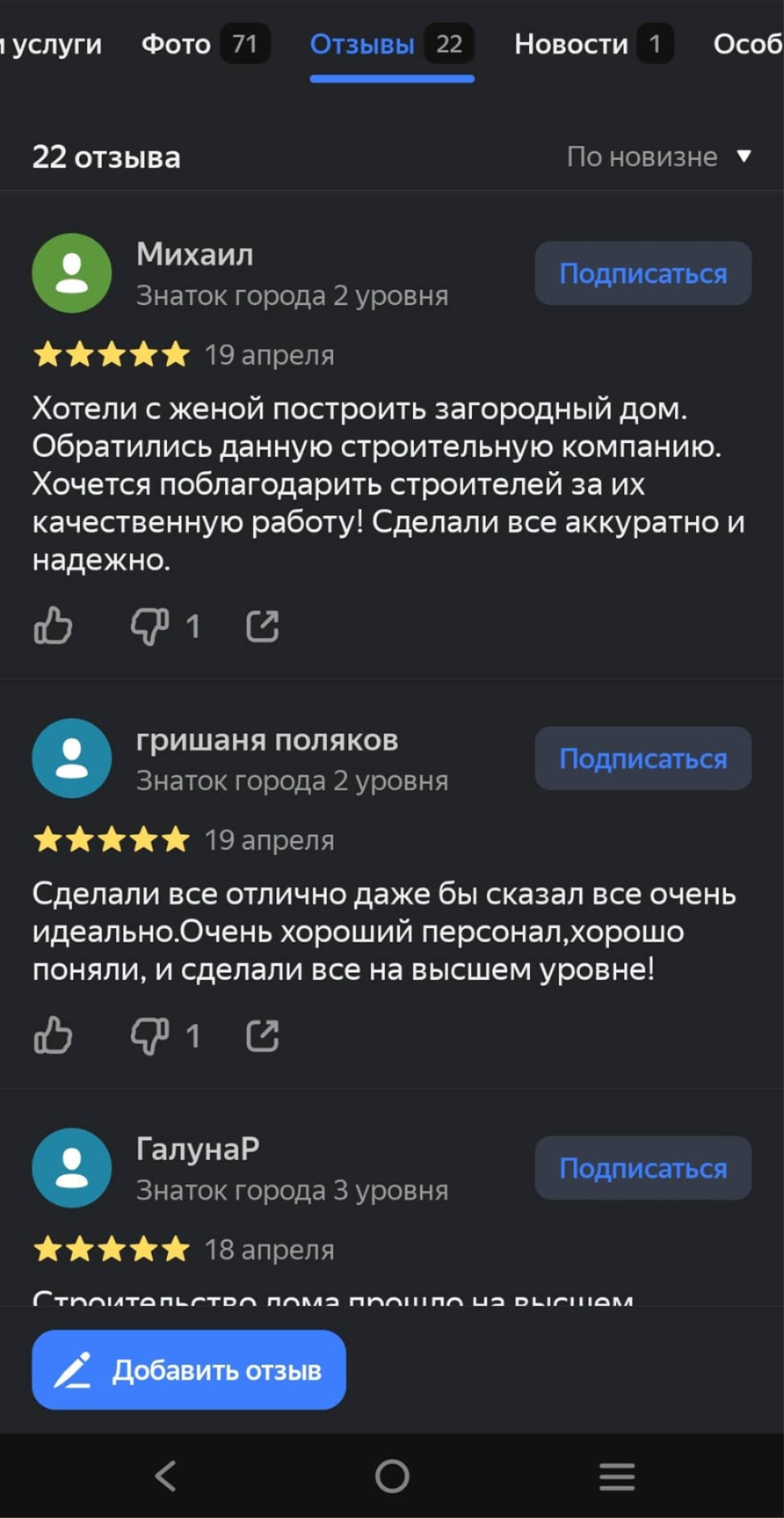Open the Новости tab

click(592, 44)
